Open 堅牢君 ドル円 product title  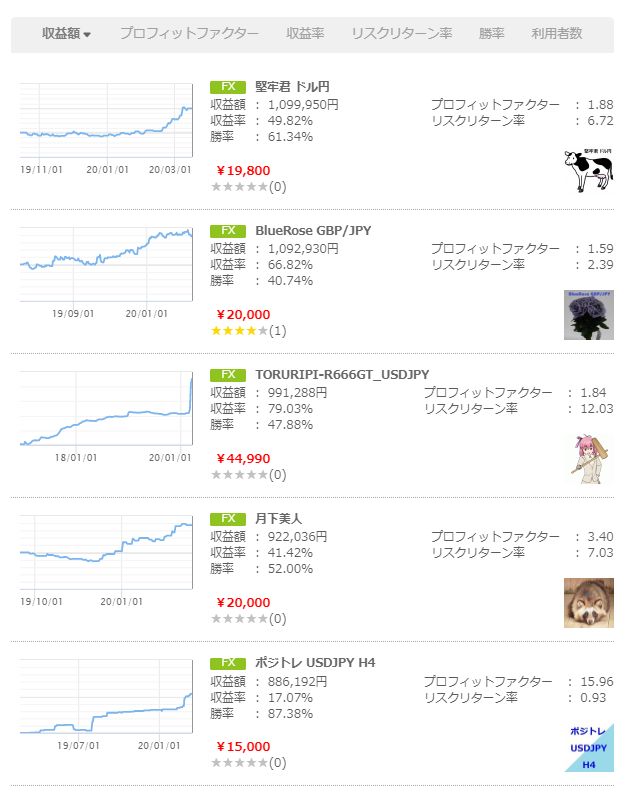(292, 86)
